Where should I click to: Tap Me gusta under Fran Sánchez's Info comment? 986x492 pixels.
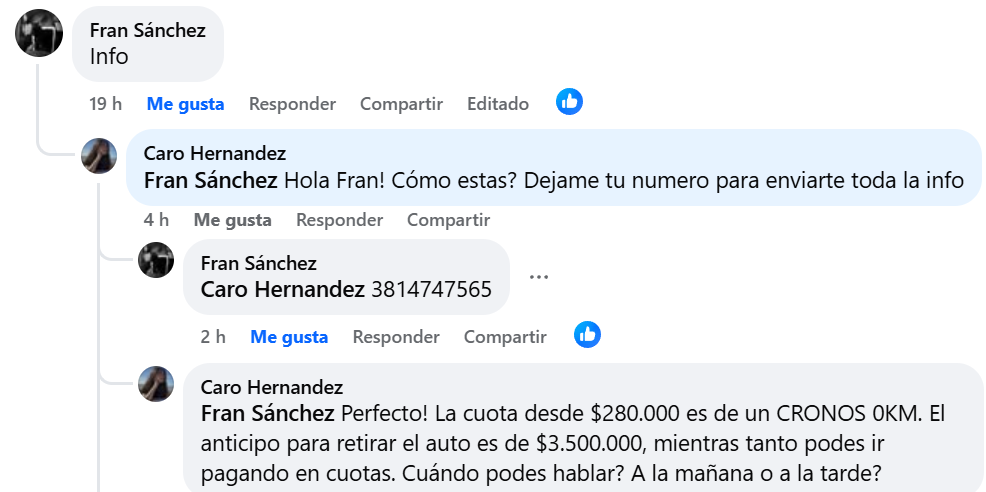pyautogui.click(x=185, y=104)
